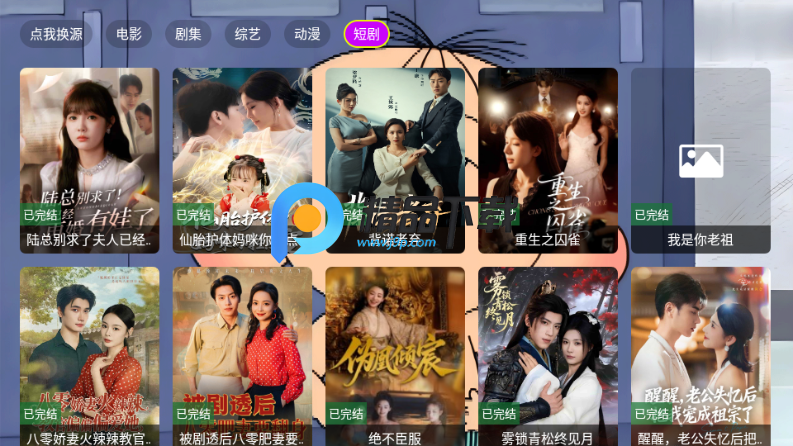Open the drama 八零娇妻火辣辣教官…
793x446 pixels.
pyautogui.click(x=90, y=355)
